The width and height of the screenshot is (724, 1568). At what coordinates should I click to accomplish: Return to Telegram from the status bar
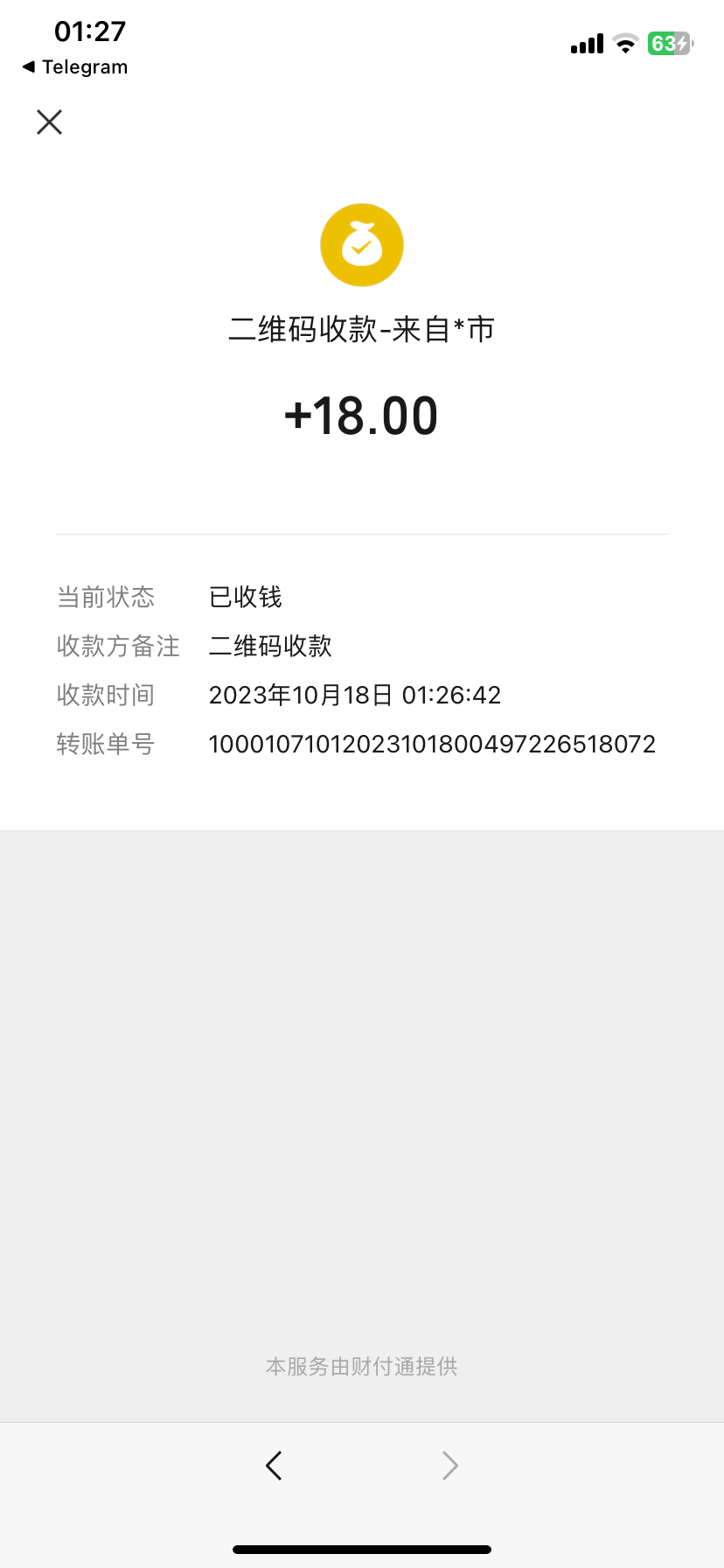tap(75, 67)
